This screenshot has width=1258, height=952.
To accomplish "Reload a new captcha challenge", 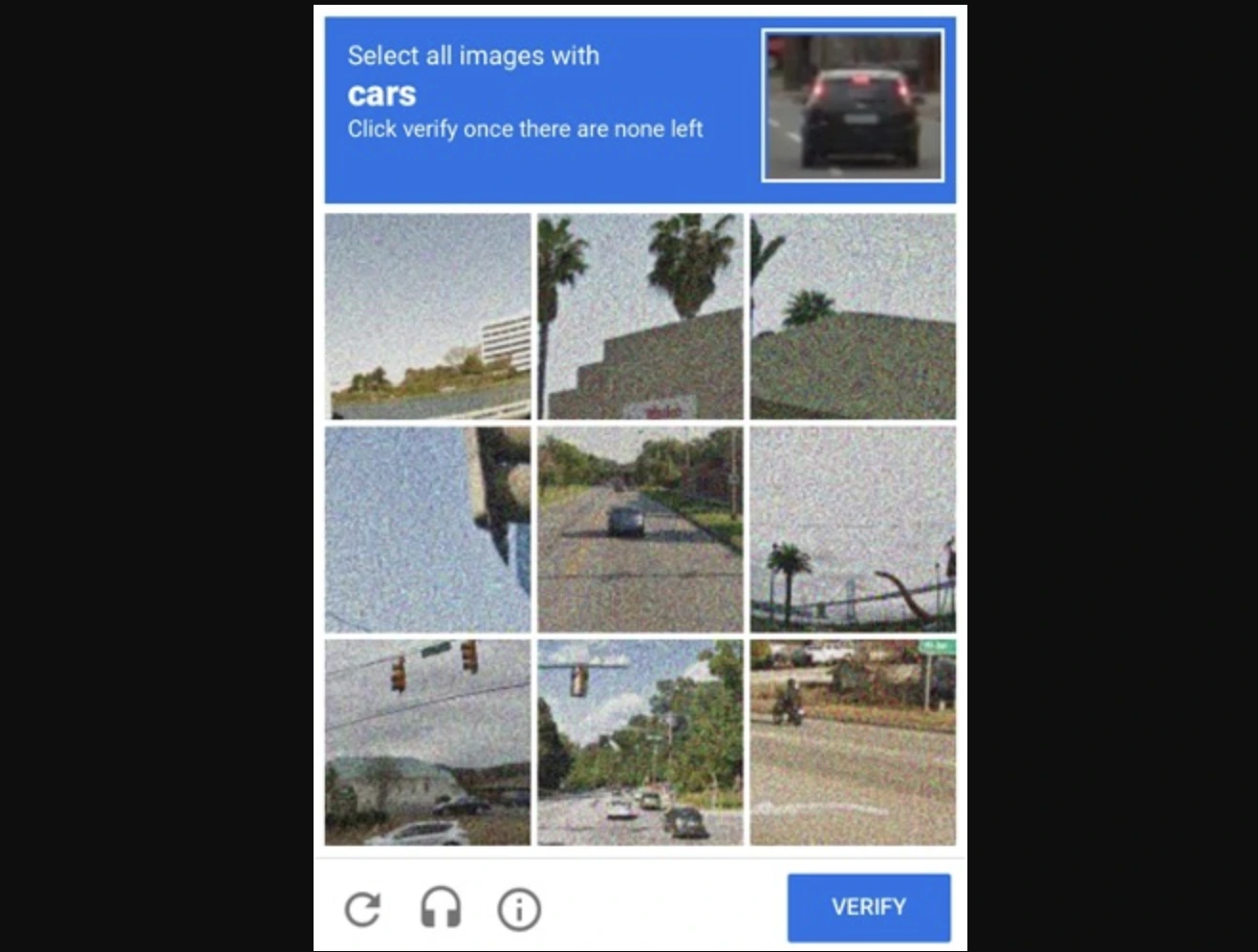I will click(x=362, y=909).
